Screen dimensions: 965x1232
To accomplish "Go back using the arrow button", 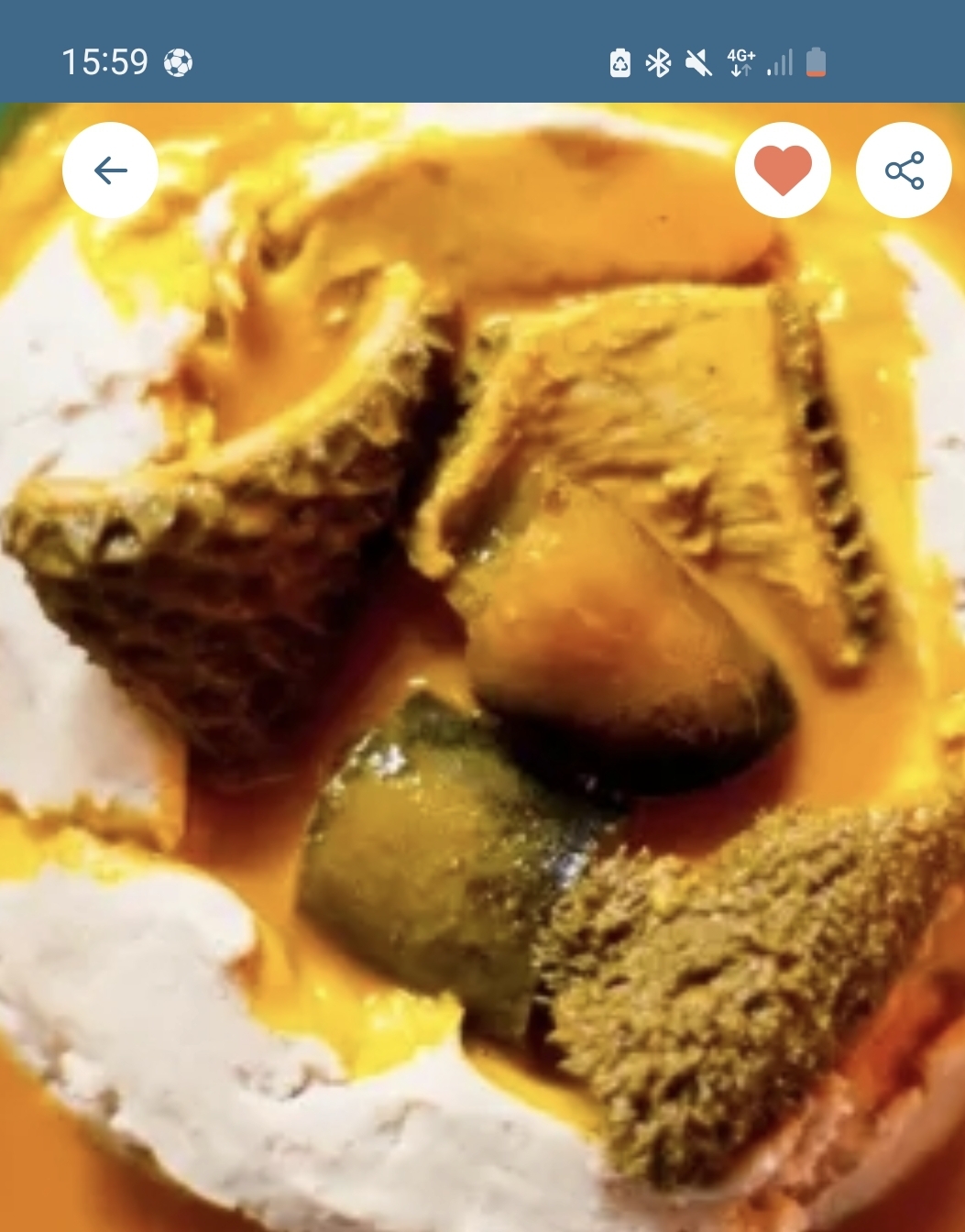I will (110, 170).
